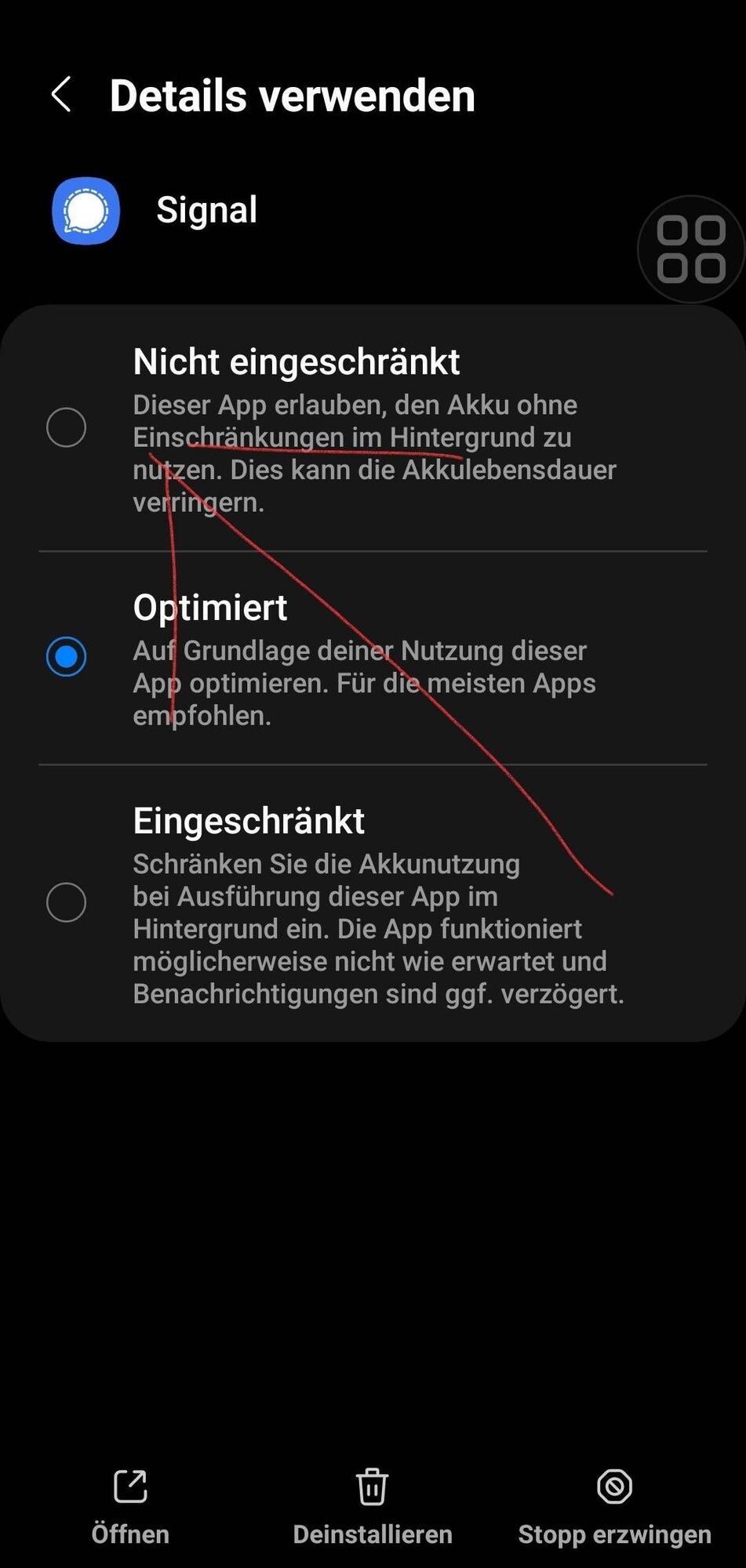Open the floating four-squares button
Viewport: 746px width, 1568px height.
[x=690, y=249]
